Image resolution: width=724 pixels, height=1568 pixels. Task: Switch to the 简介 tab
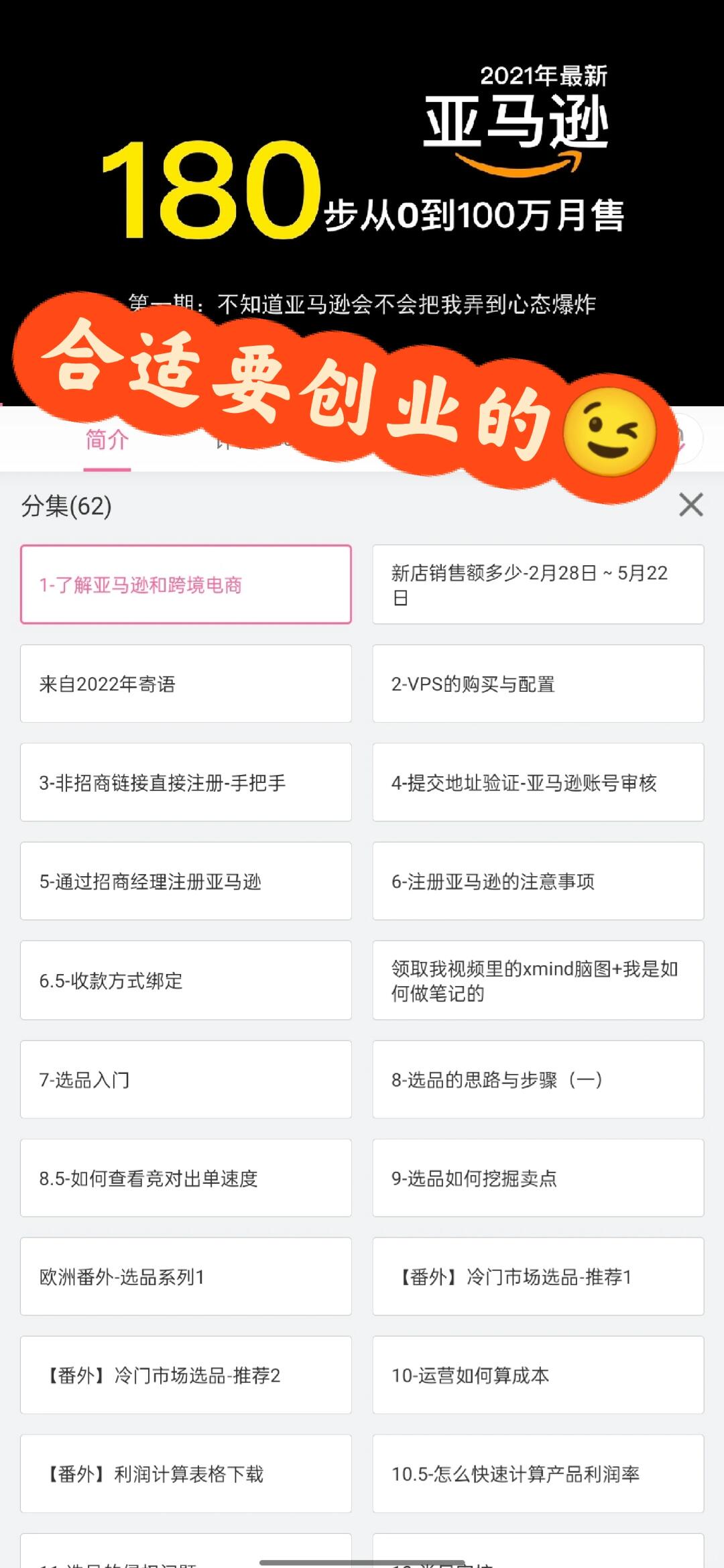click(x=107, y=440)
